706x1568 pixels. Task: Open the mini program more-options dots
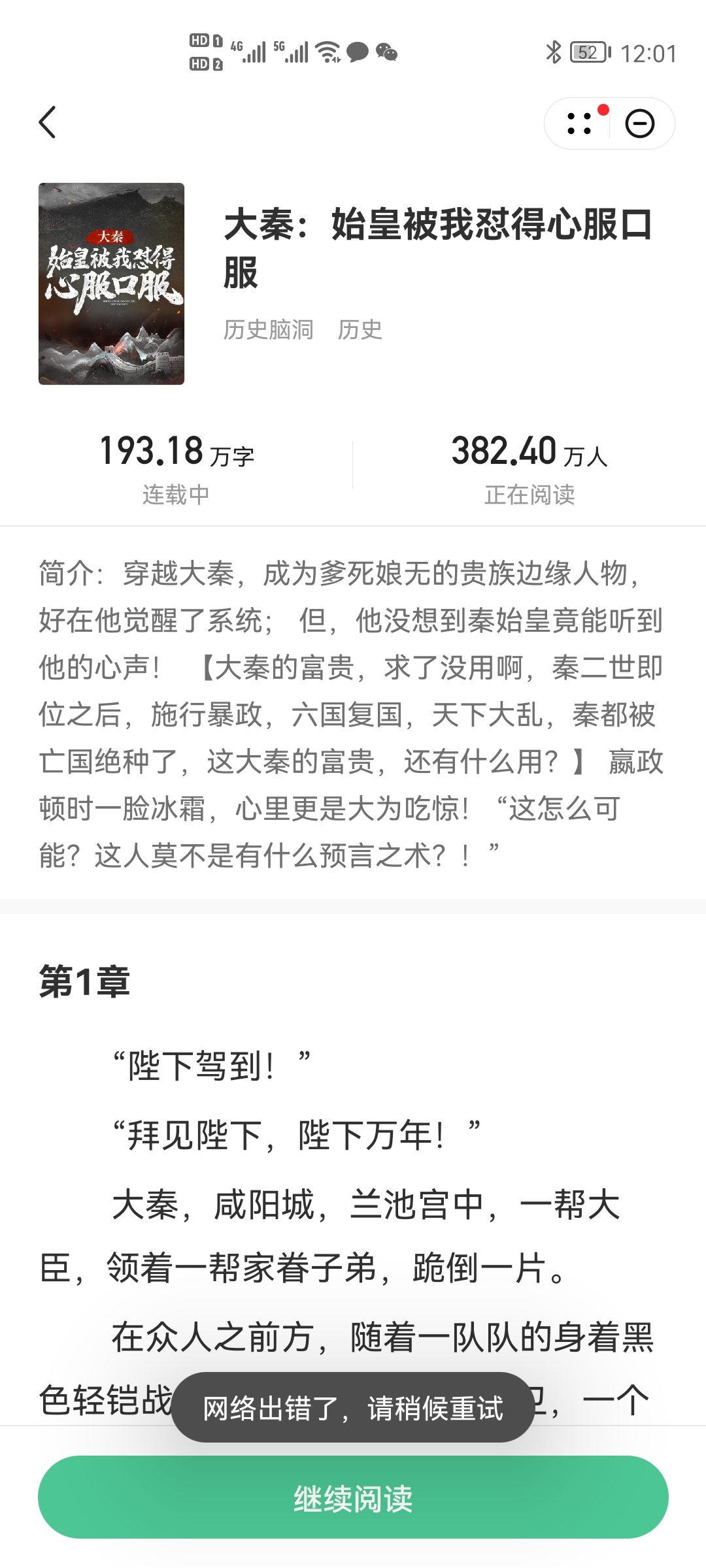tap(579, 123)
